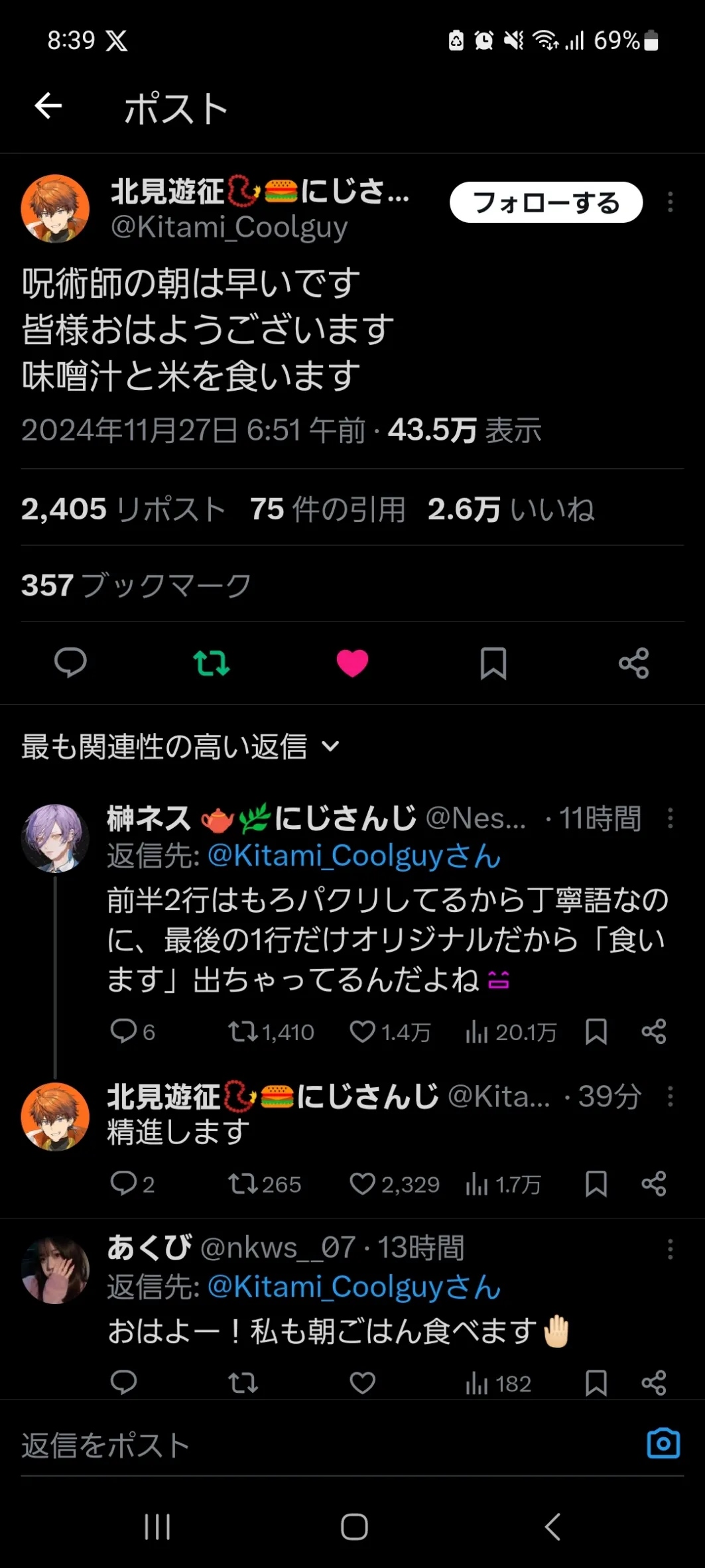Viewport: 705px width, 1568px height.
Task: Open overflow menu on the main post
Action: 670,202
